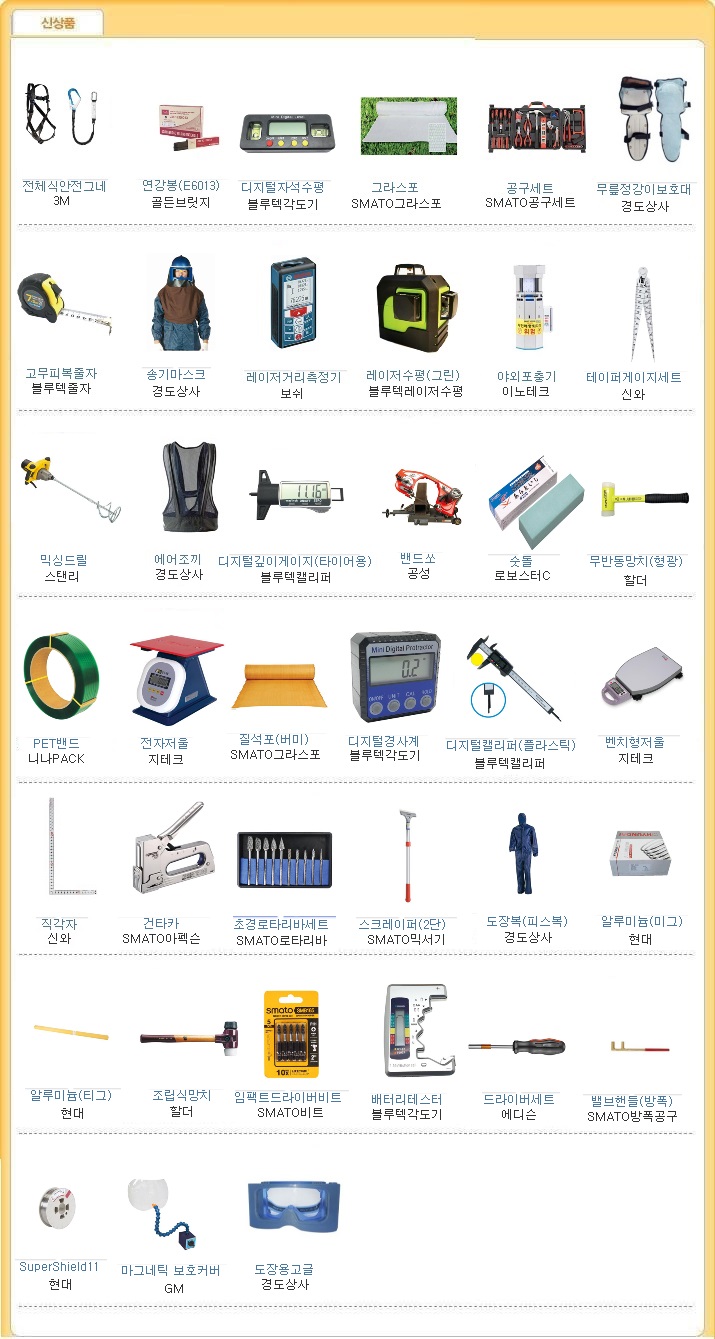Viewport: 715px width, 1339px height.
Task: Open the SuperShield11 현대 item
Action: [60, 1267]
